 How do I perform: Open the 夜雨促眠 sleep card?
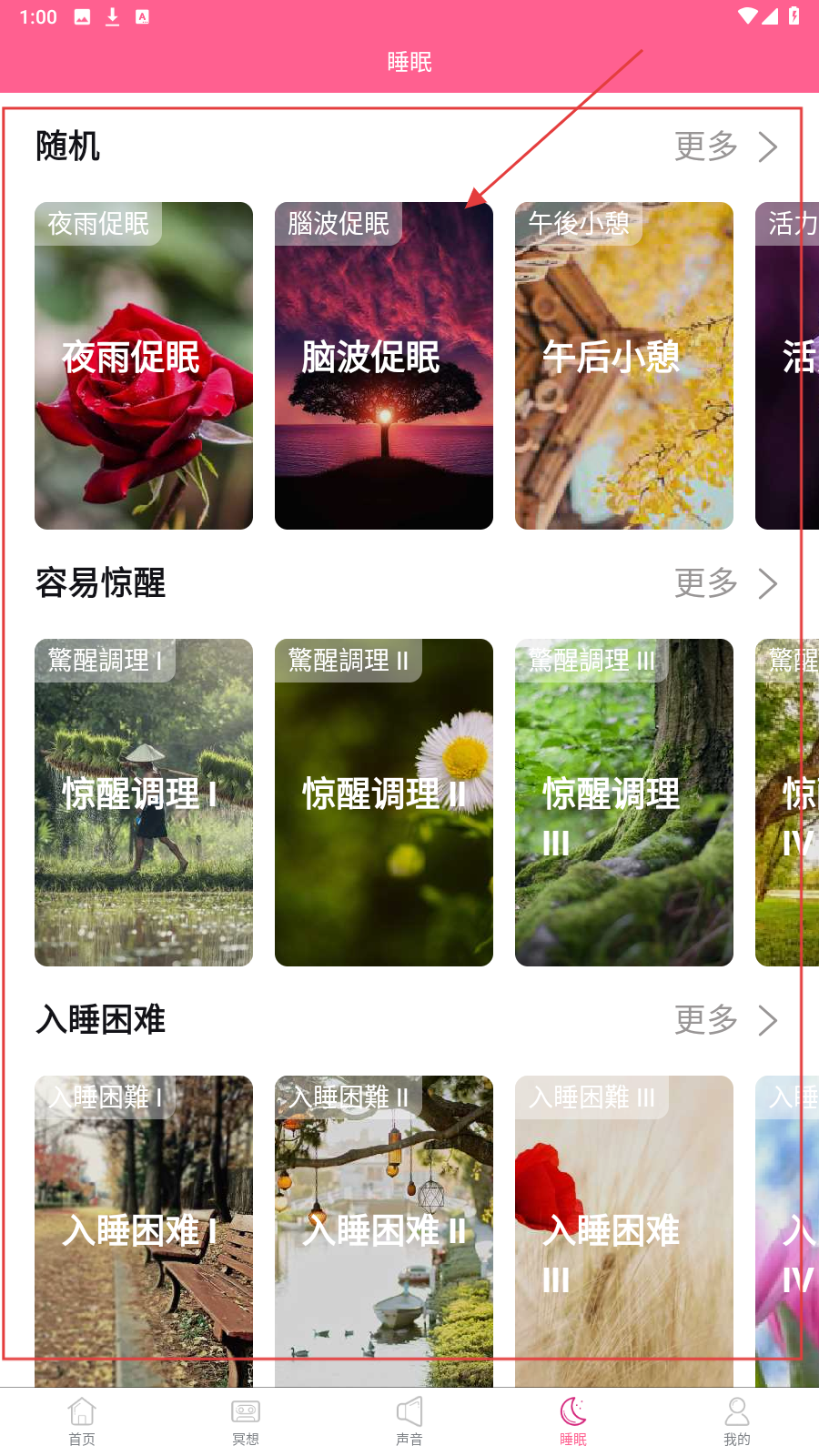pos(144,365)
